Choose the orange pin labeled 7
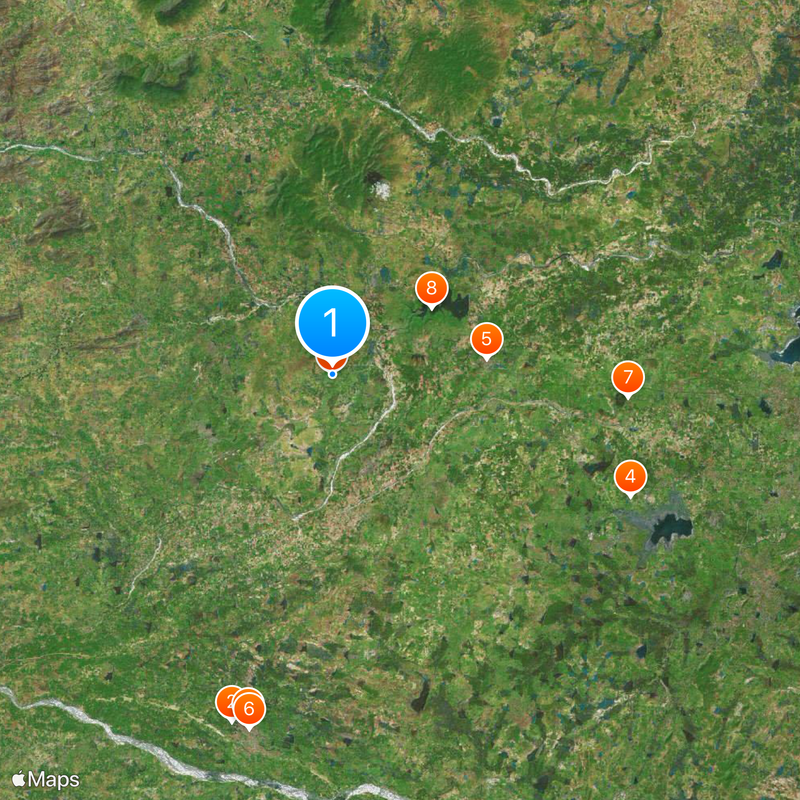The height and width of the screenshot is (800, 800). point(628,378)
